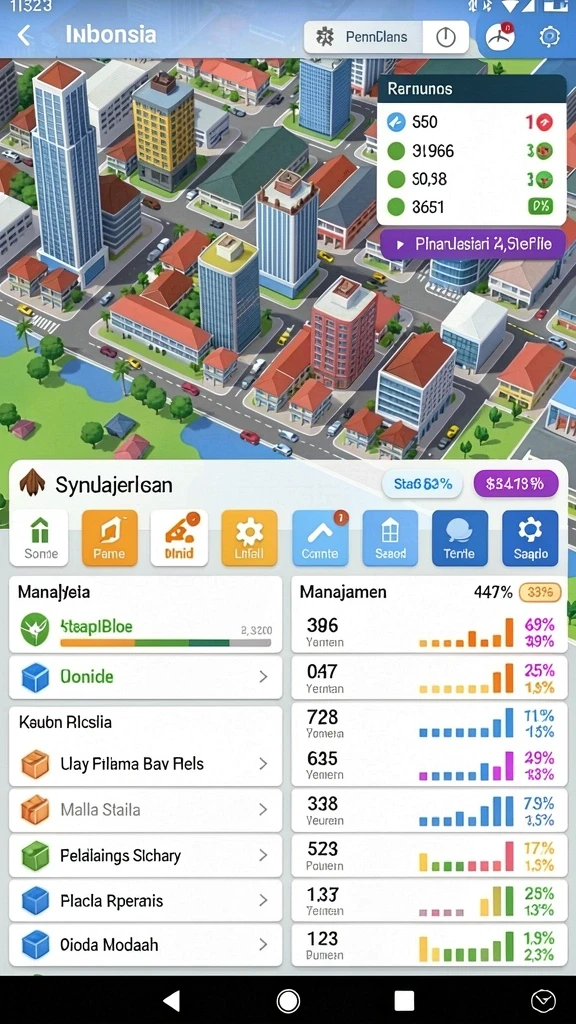Open the Pelalaings Slchary row
576x1024 pixels.
(146, 856)
